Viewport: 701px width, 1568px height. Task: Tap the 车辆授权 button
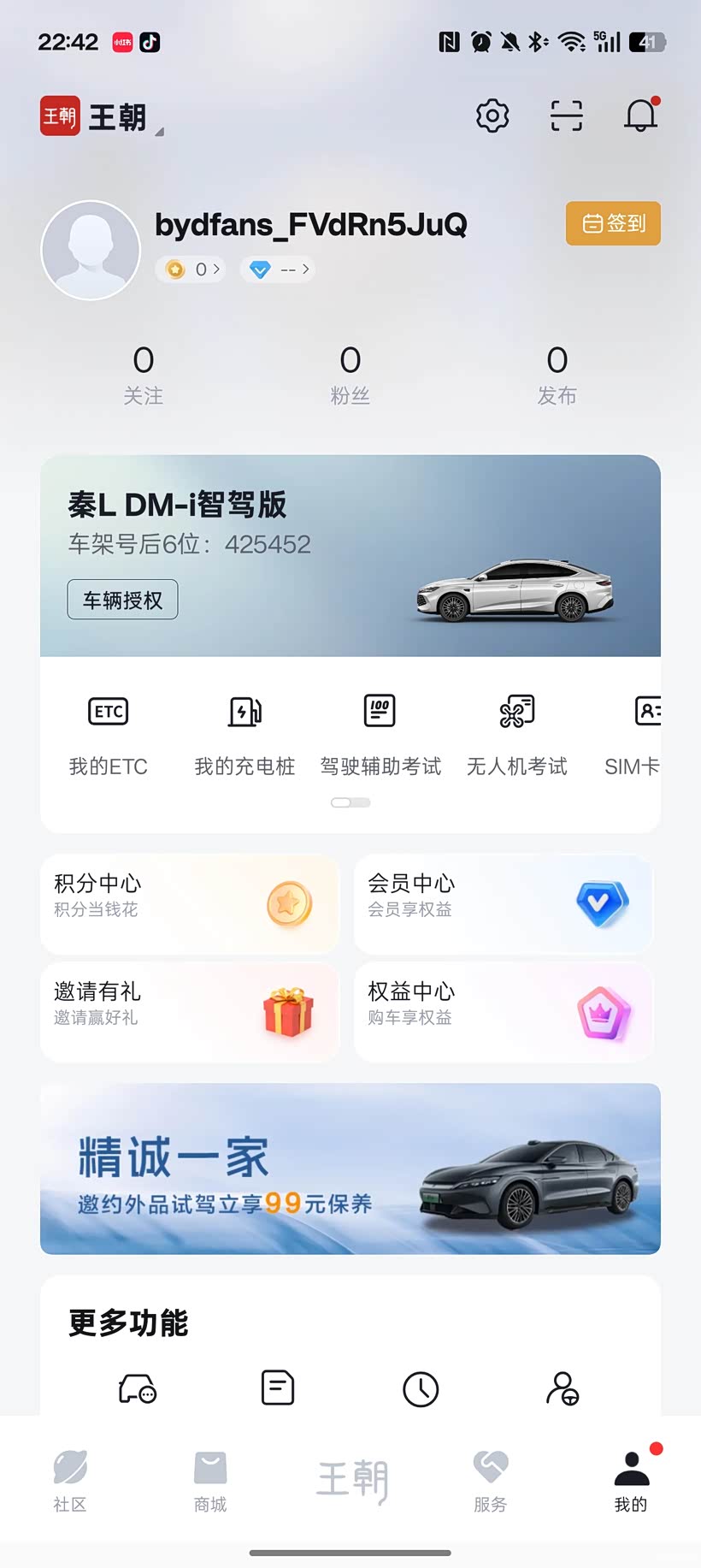pyautogui.click(x=122, y=600)
